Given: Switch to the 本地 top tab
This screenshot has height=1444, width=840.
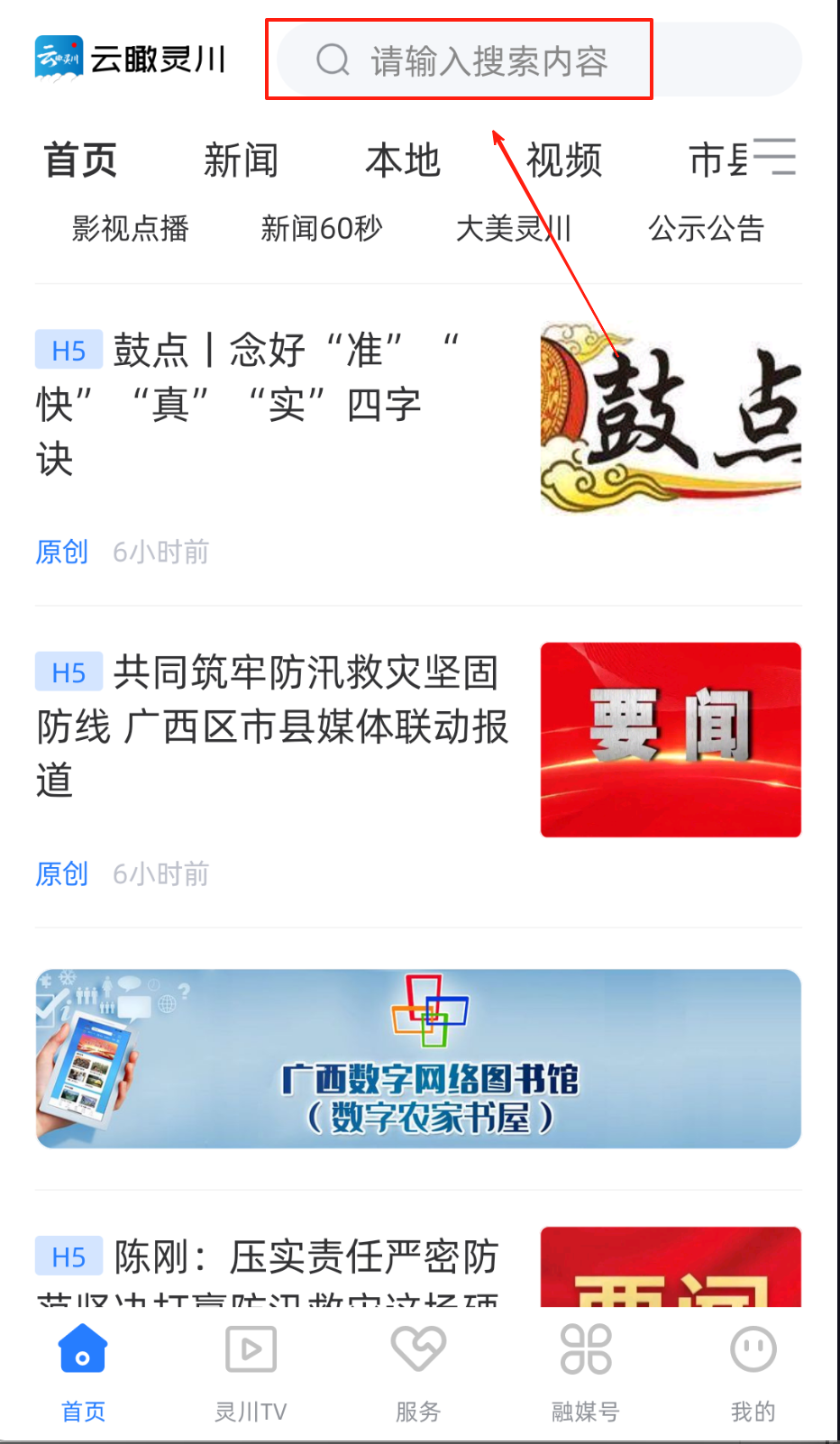Looking at the screenshot, I should [403, 160].
